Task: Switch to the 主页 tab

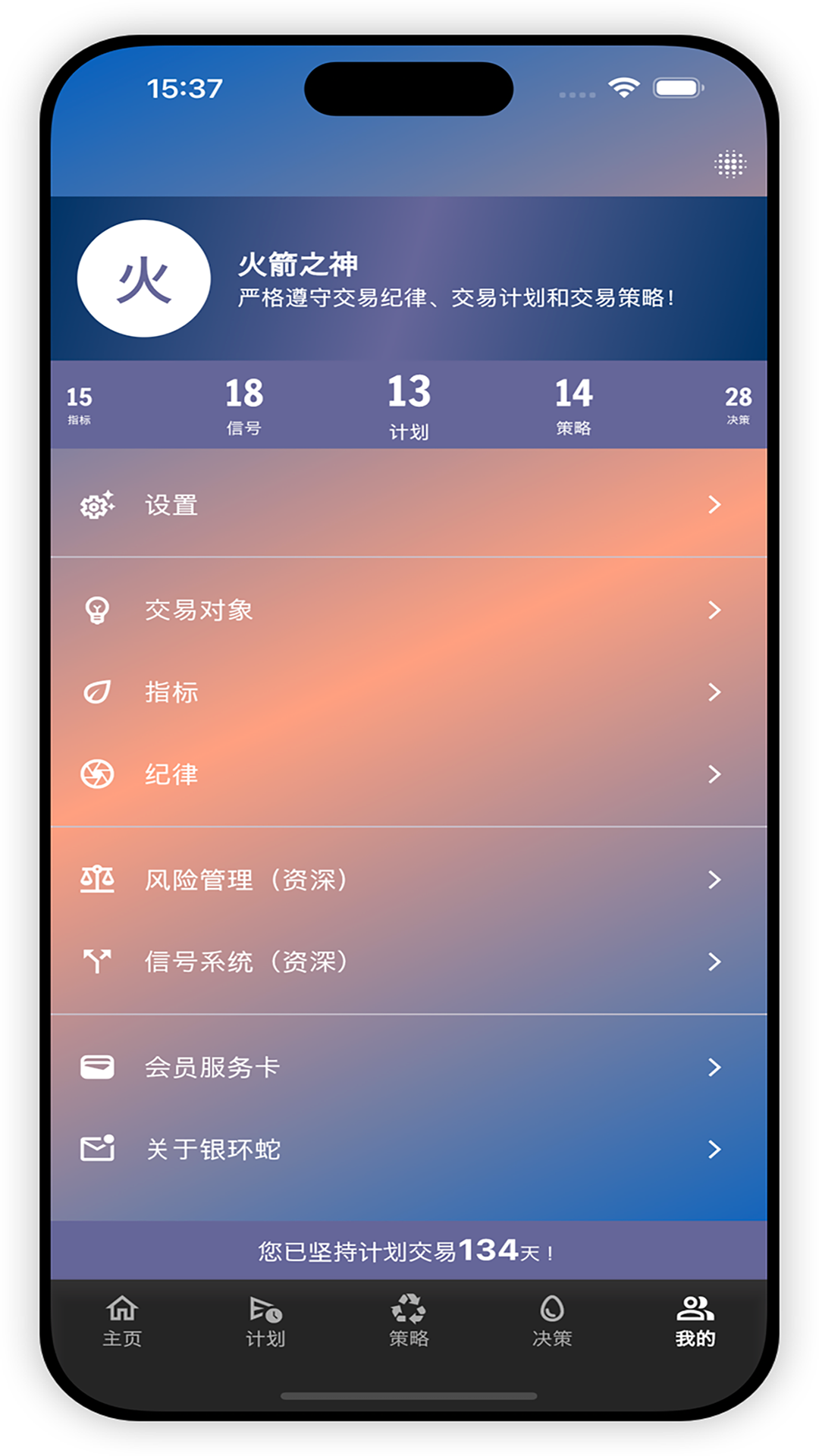Action: coord(122,1321)
